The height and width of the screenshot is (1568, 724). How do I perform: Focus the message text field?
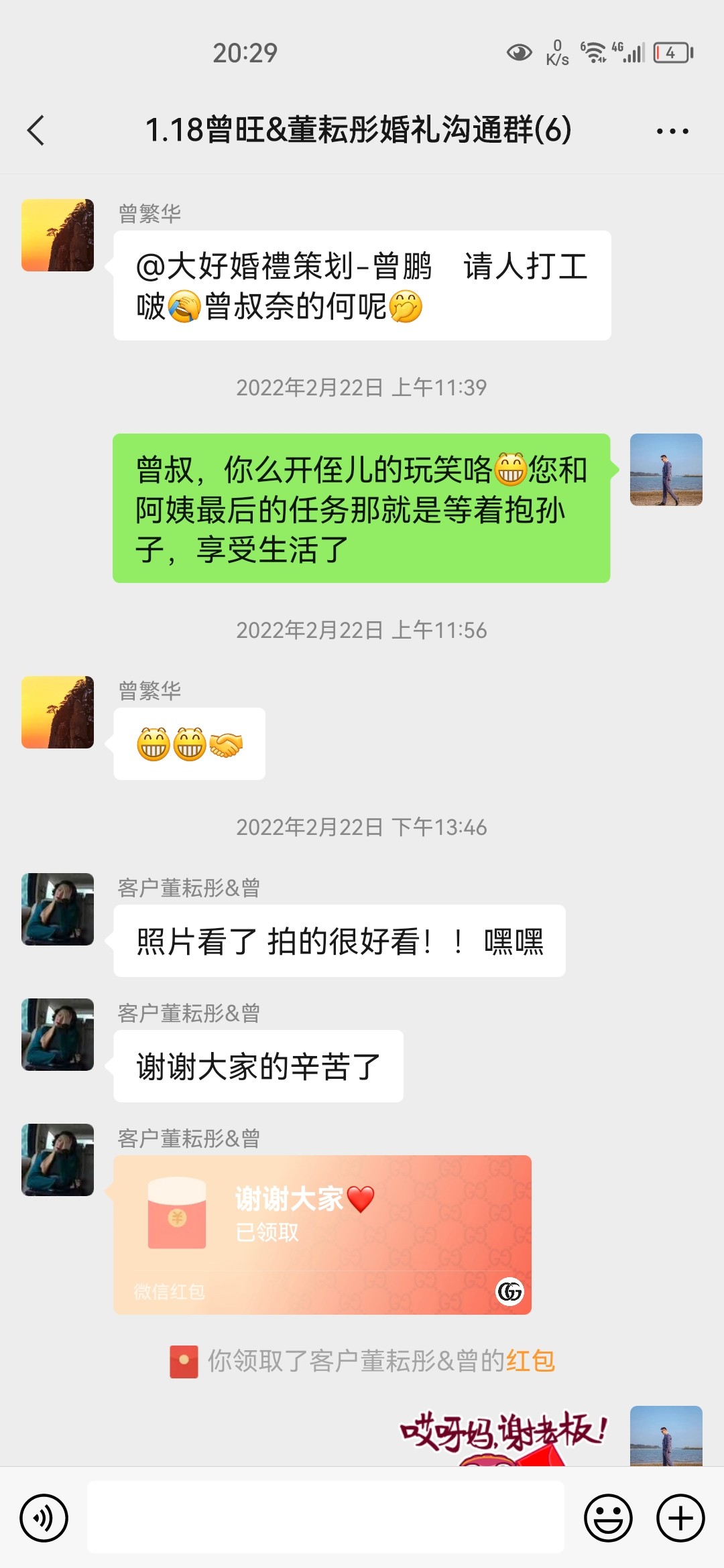pos(326,1517)
